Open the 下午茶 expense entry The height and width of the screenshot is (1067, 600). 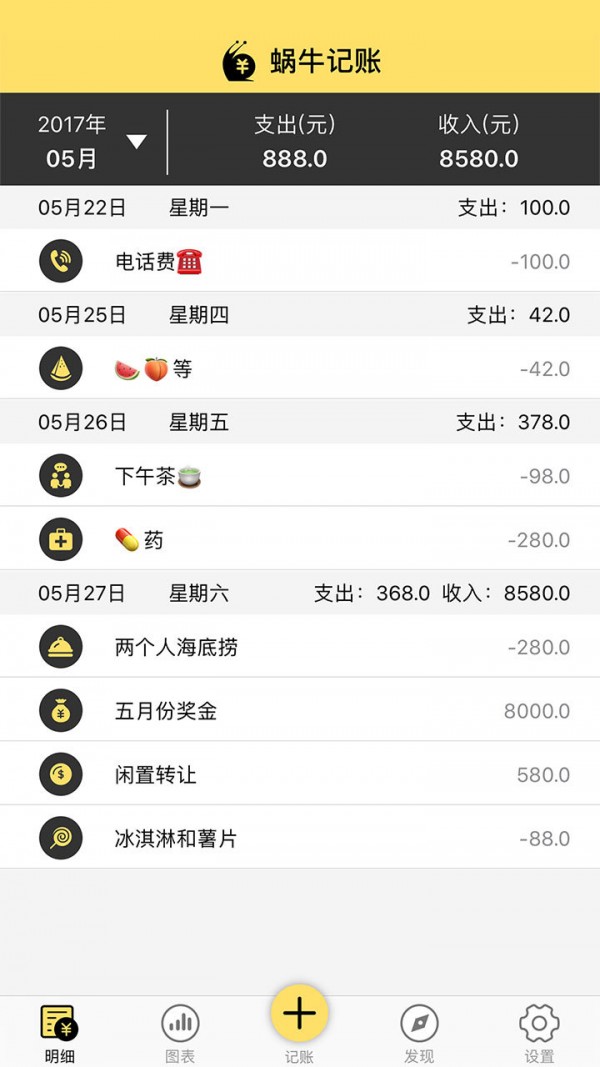tap(300, 476)
